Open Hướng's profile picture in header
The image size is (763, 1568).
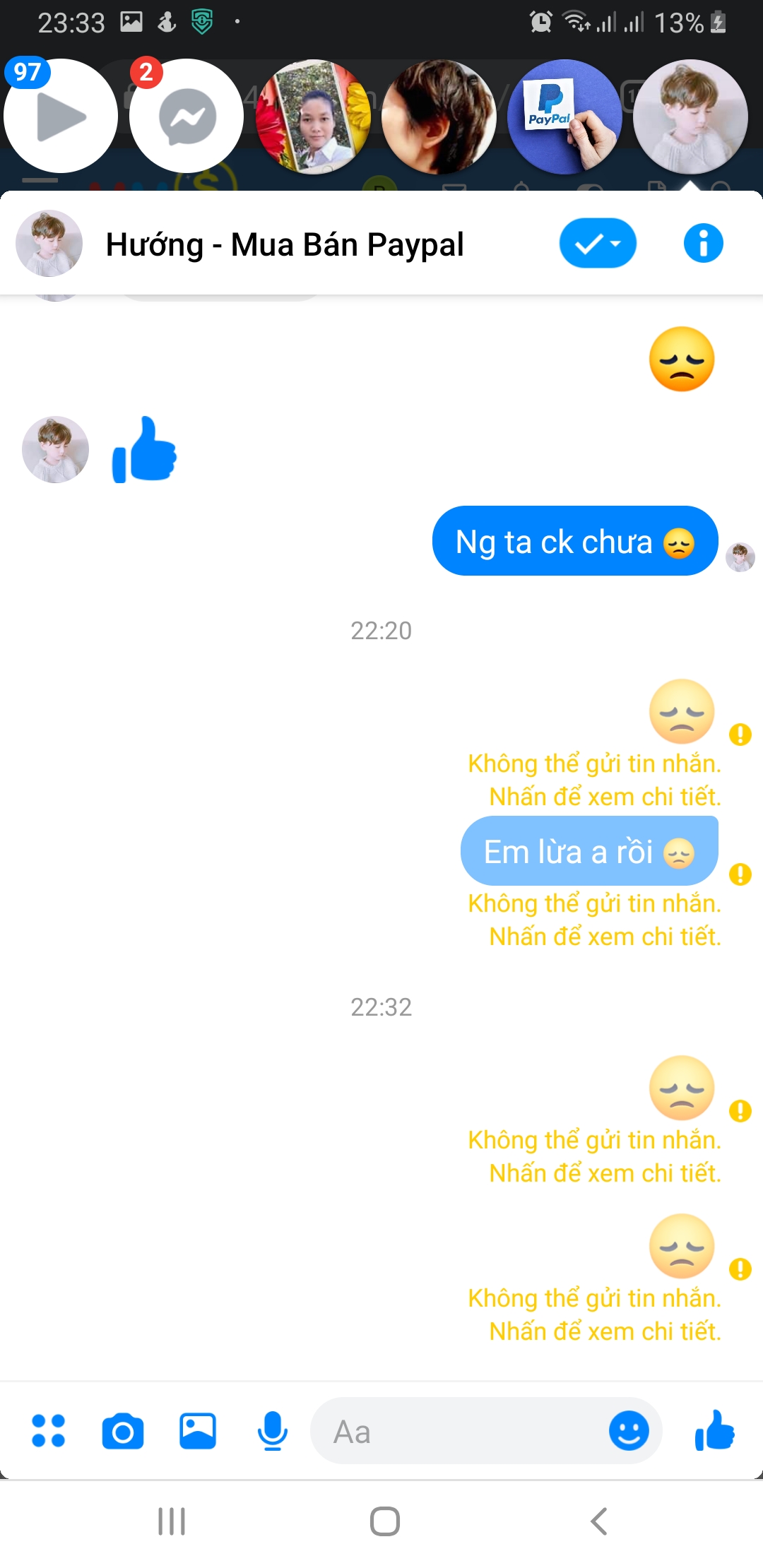(x=49, y=244)
